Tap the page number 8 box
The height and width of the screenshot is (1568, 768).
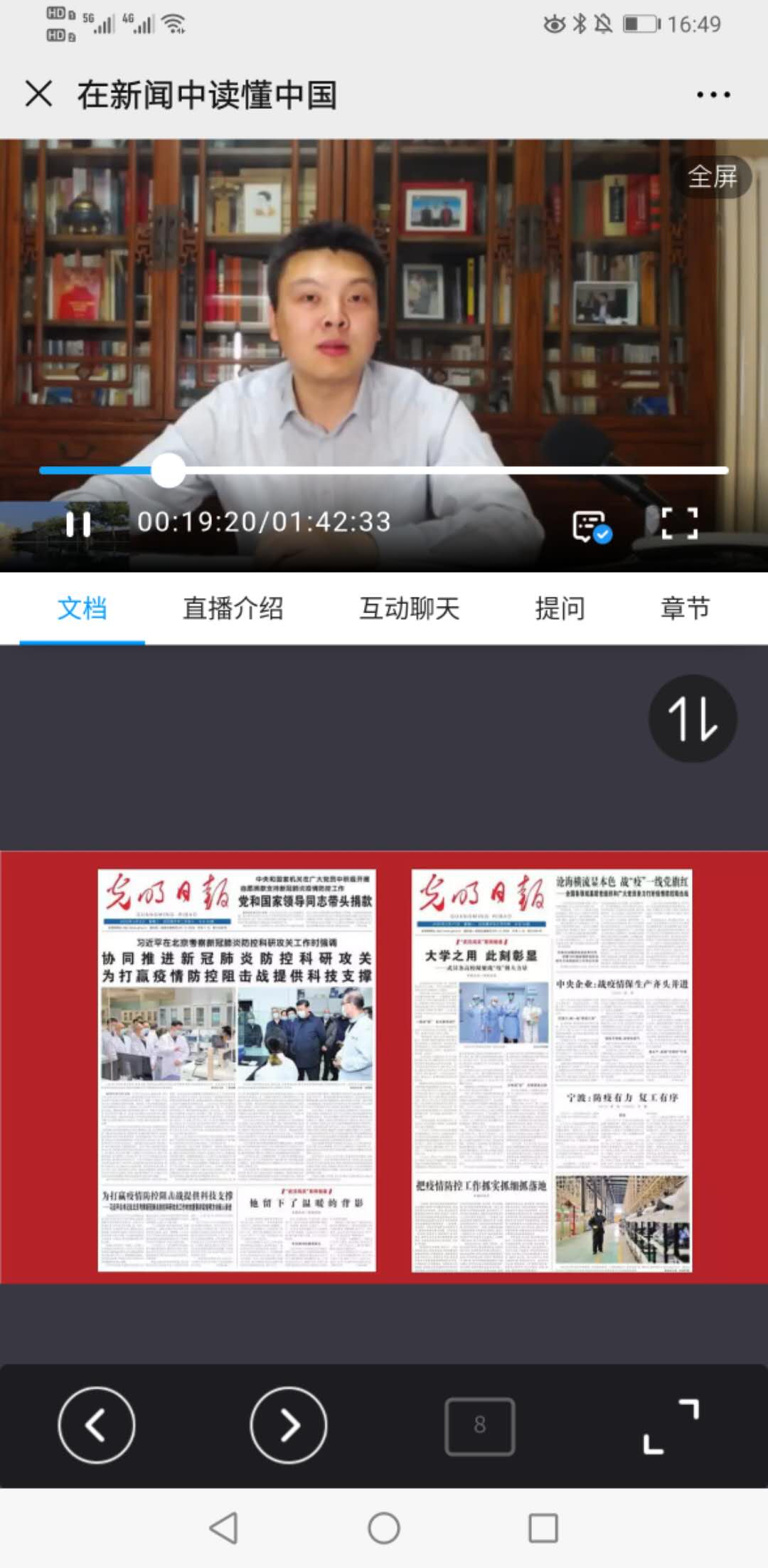[x=480, y=1426]
